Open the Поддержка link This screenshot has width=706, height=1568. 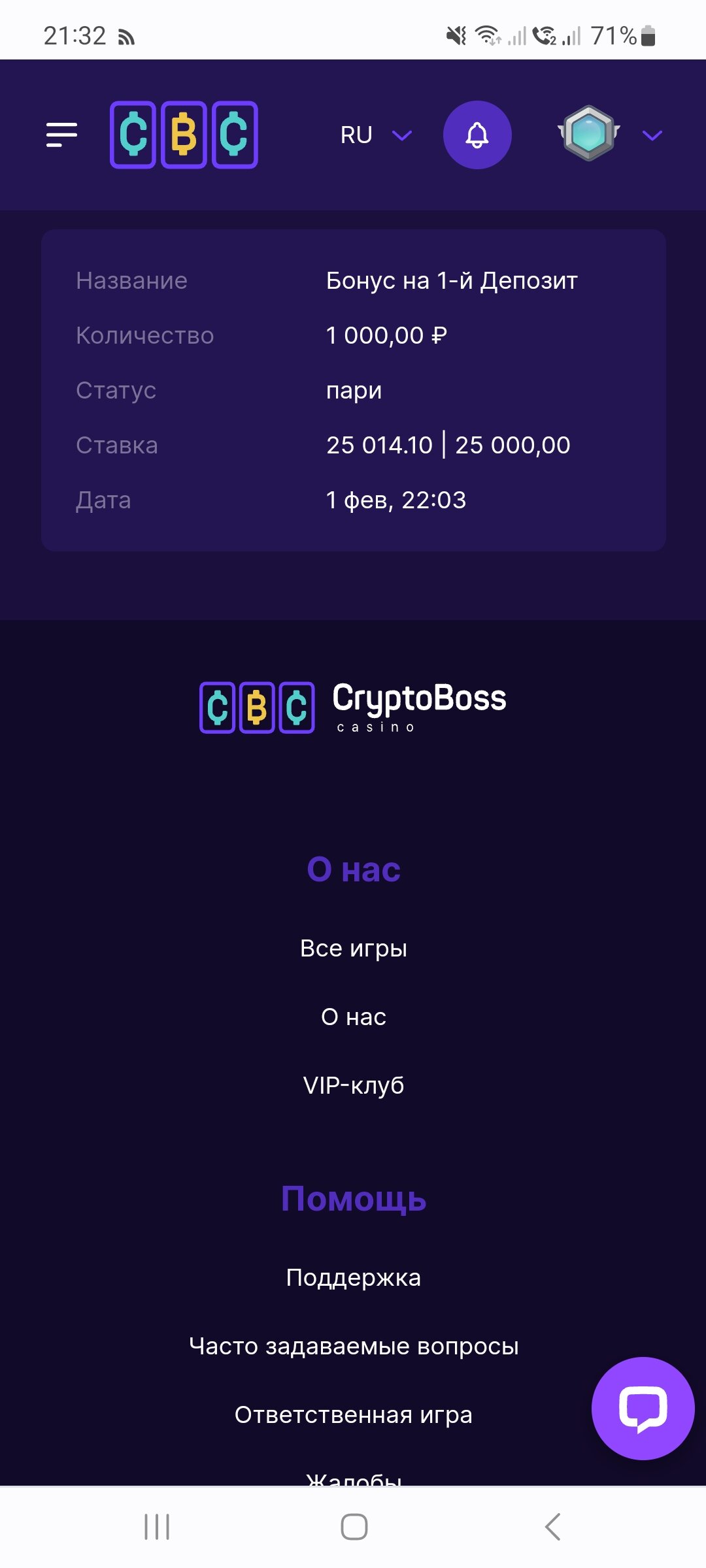point(353,1277)
